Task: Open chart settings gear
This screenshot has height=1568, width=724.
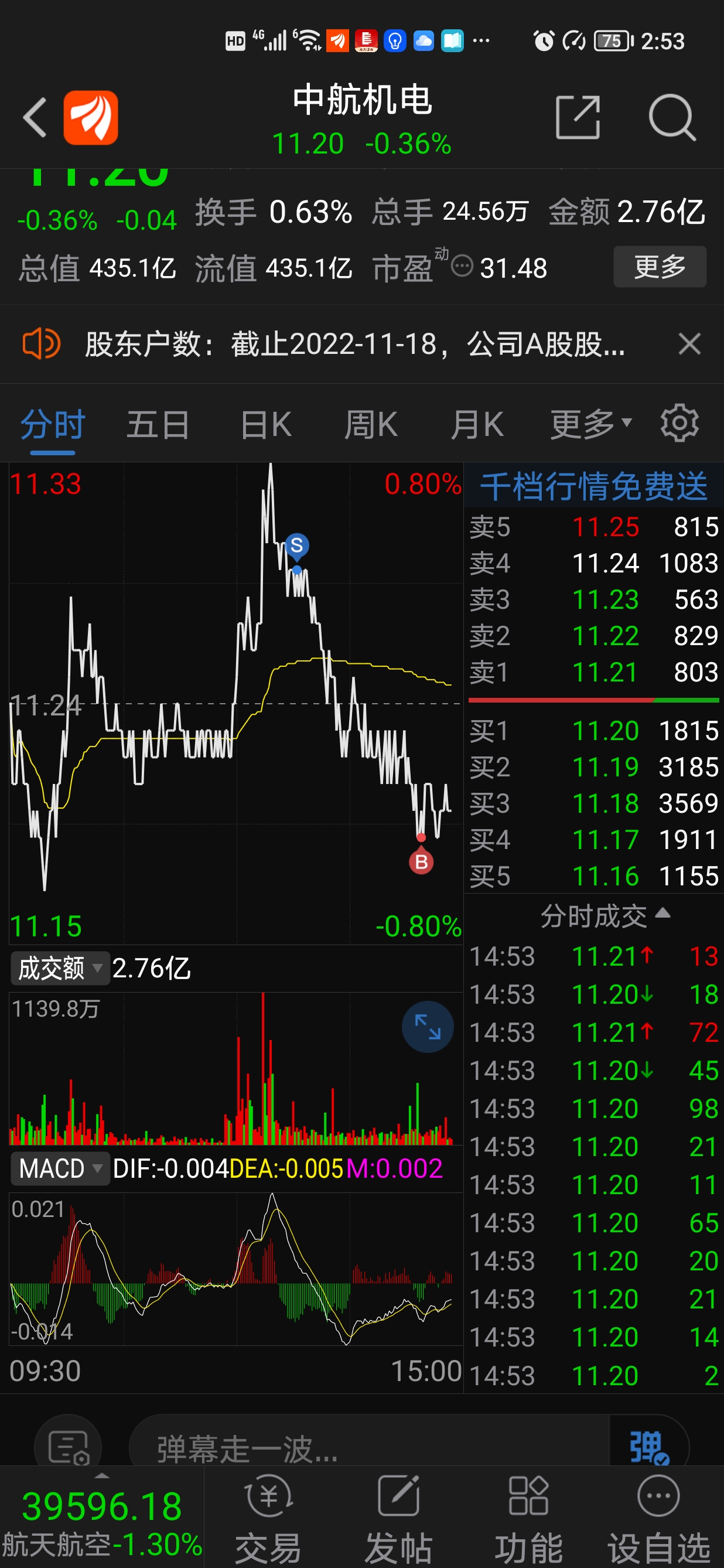Action: click(679, 423)
